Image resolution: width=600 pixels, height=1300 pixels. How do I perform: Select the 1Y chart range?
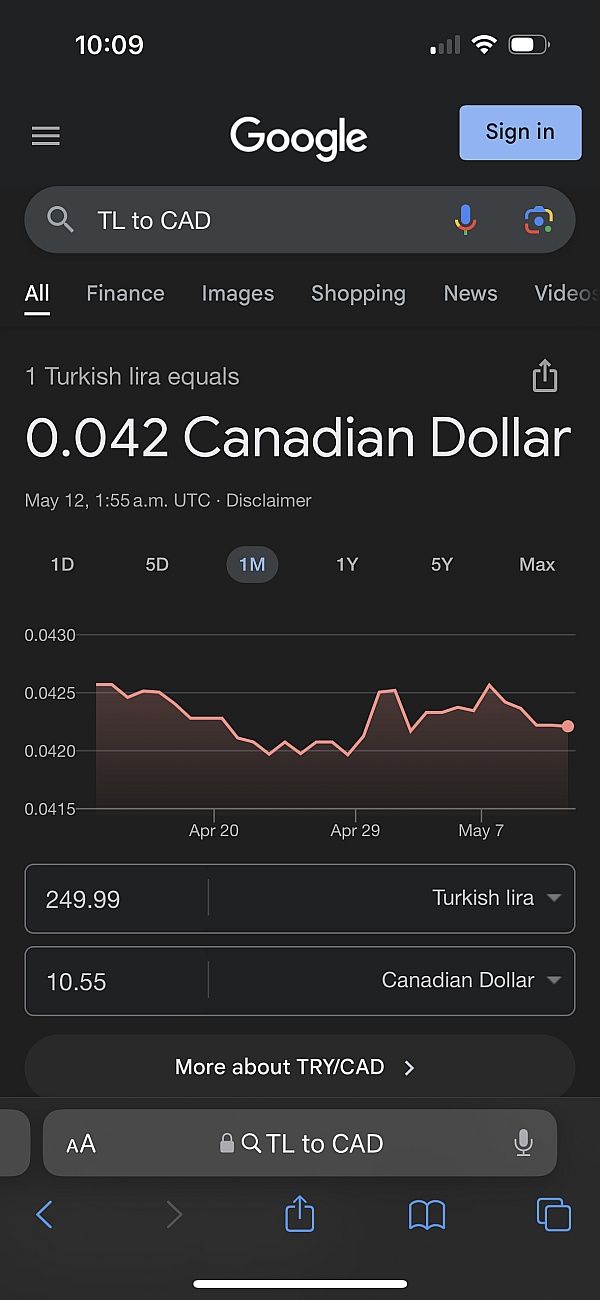[x=347, y=565]
